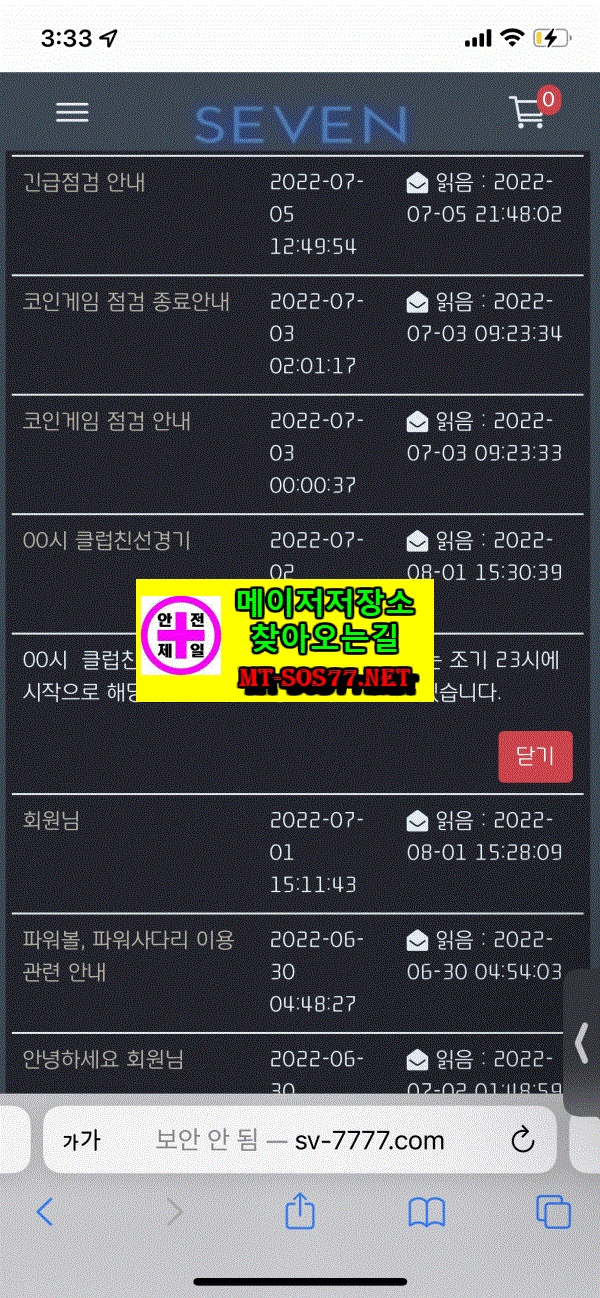Tap the red 닫기 button
Viewport: 600px width, 1298px height.
[x=535, y=757]
